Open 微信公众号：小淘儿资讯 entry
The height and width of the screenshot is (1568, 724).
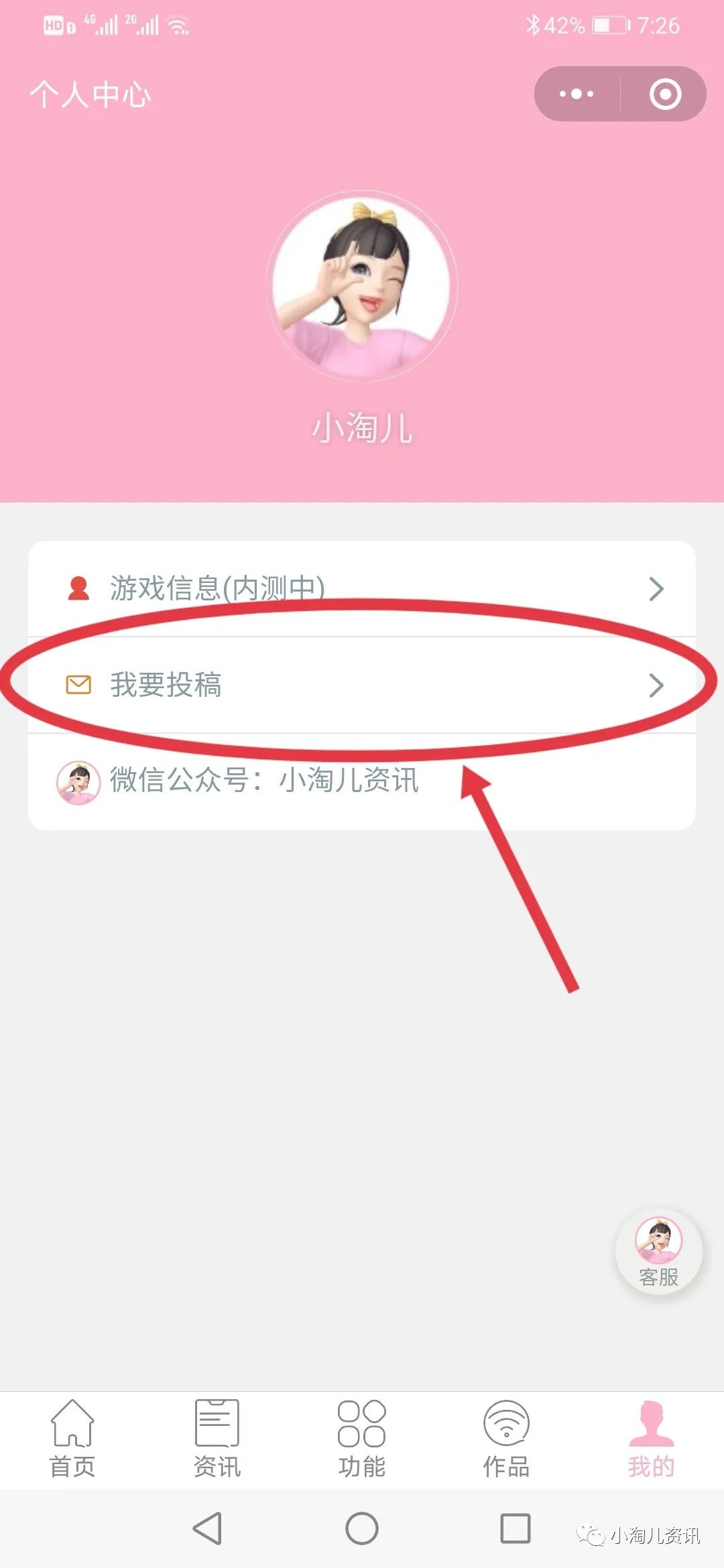(x=264, y=783)
